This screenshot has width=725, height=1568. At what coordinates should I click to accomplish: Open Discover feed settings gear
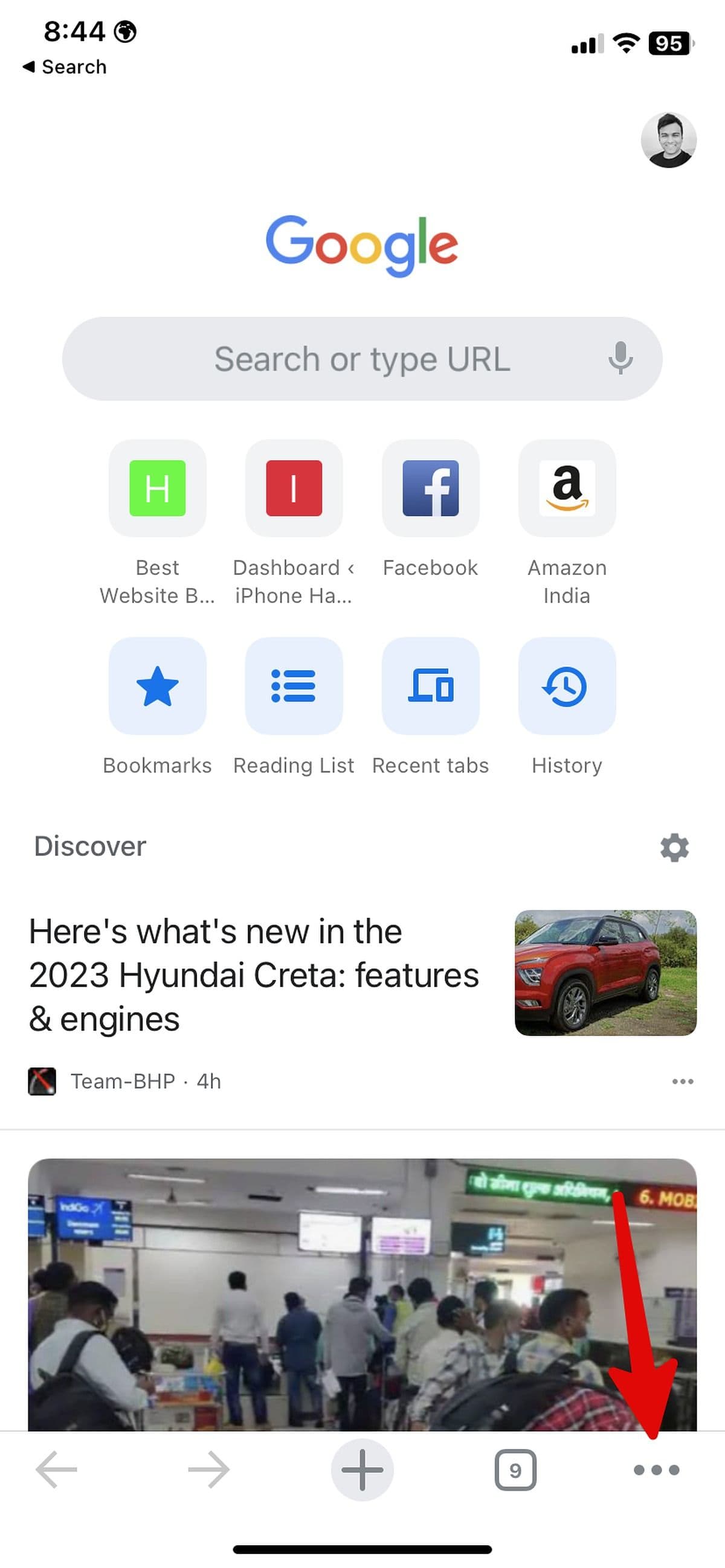pos(674,847)
